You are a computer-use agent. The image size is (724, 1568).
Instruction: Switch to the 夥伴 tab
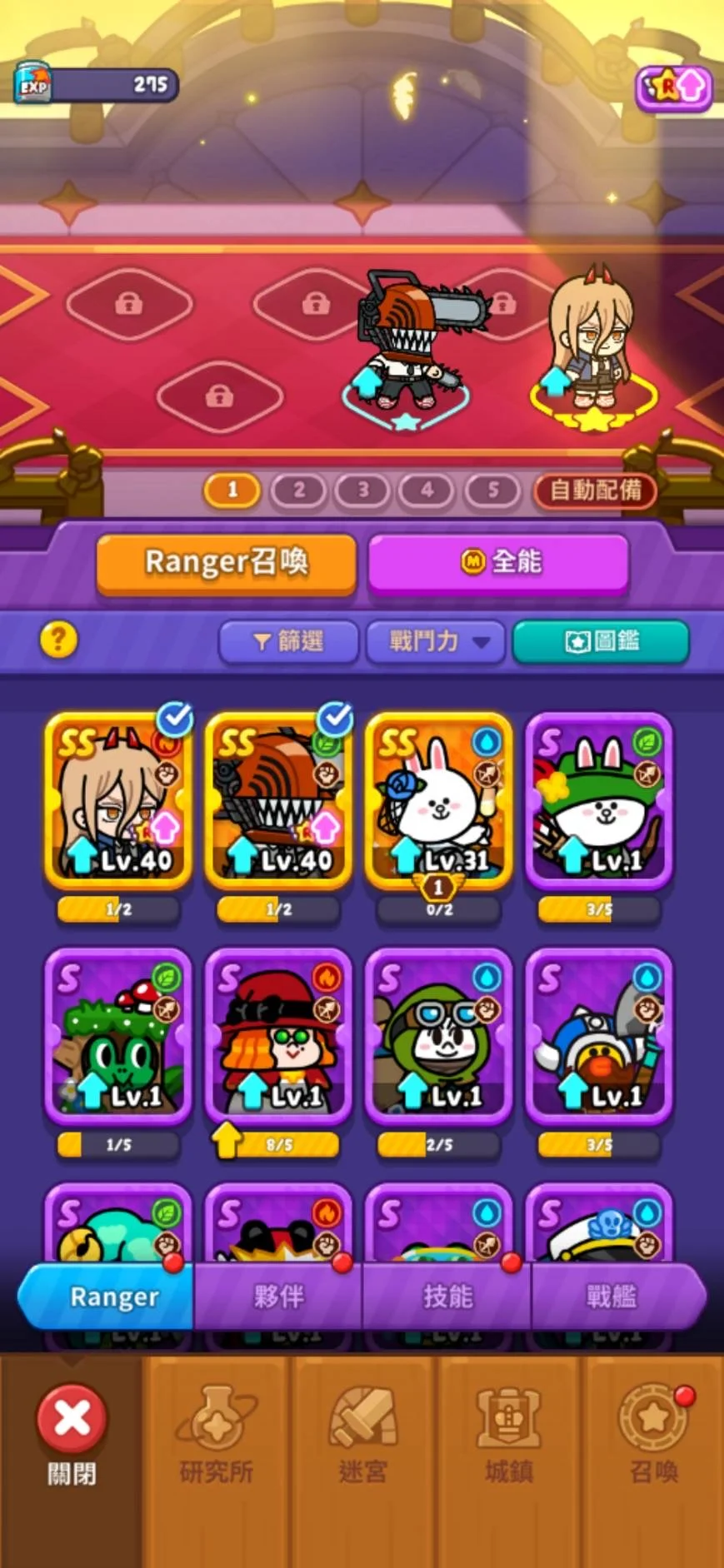pyautogui.click(x=279, y=1297)
